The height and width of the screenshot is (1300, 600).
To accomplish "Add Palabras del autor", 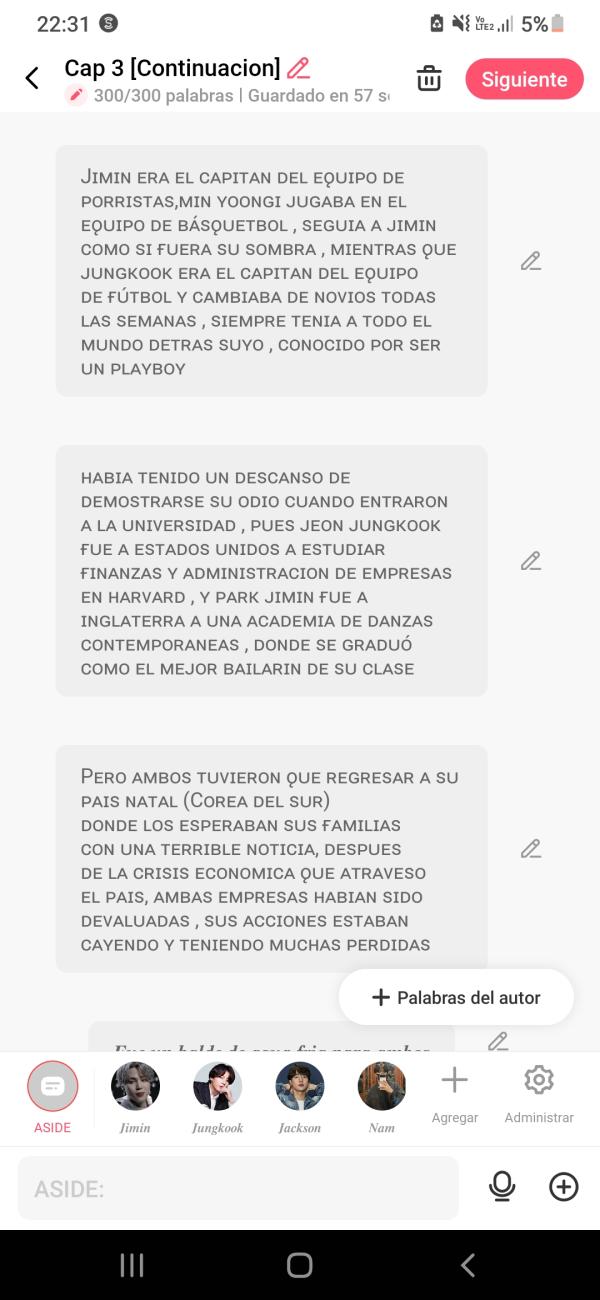I will [x=456, y=997].
